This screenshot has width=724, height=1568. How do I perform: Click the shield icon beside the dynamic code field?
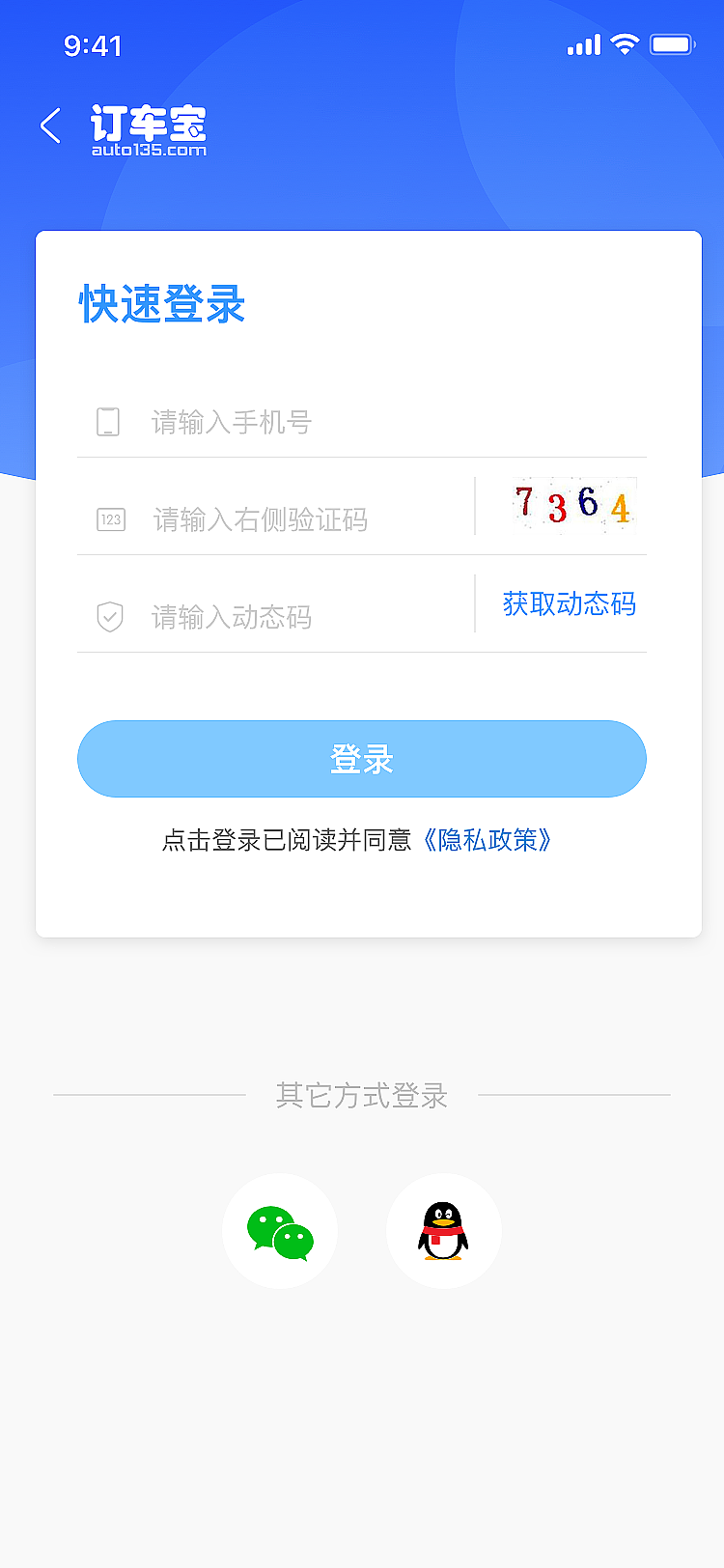coord(109,617)
